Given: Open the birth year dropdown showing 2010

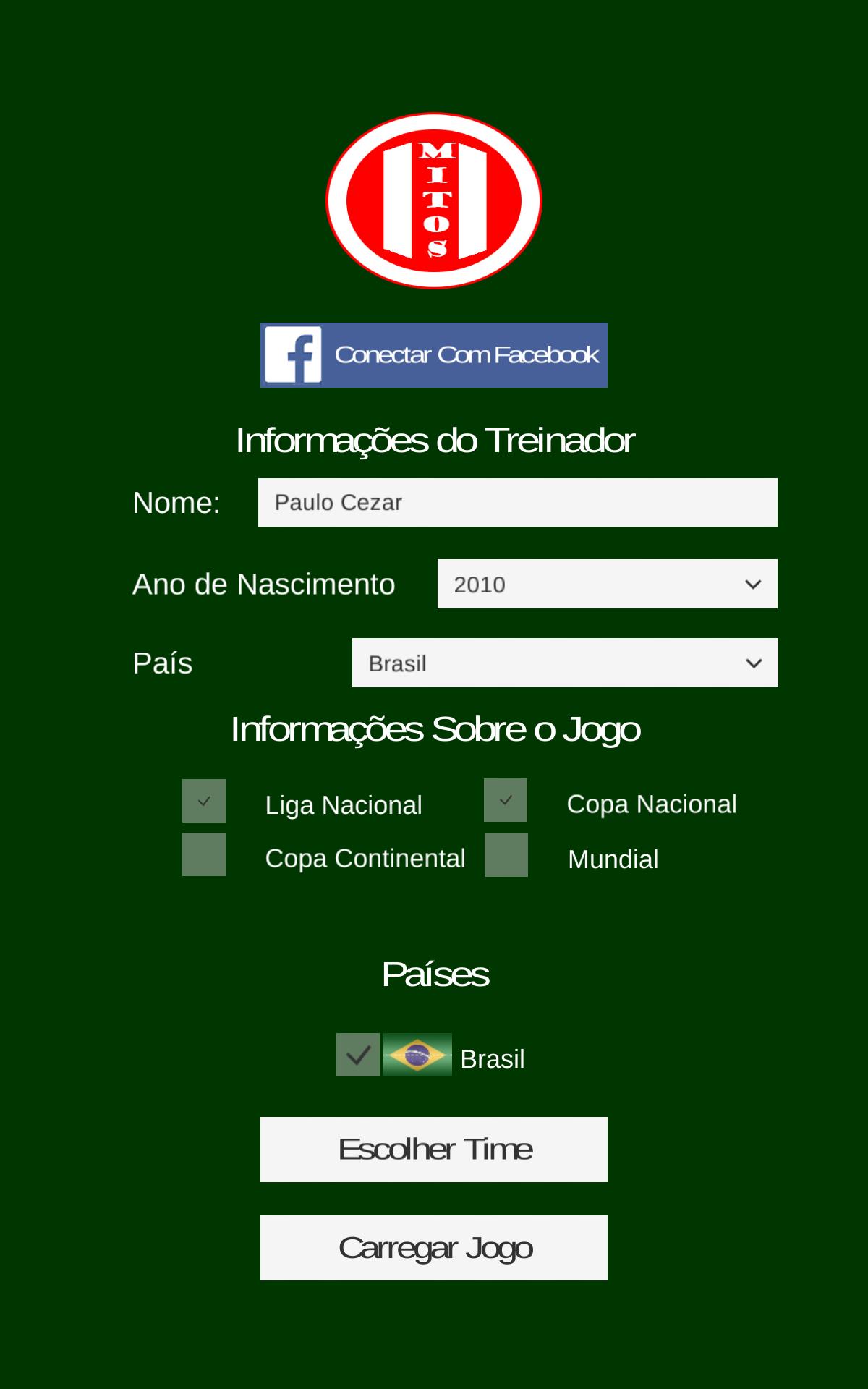Looking at the screenshot, I should coord(607,583).
